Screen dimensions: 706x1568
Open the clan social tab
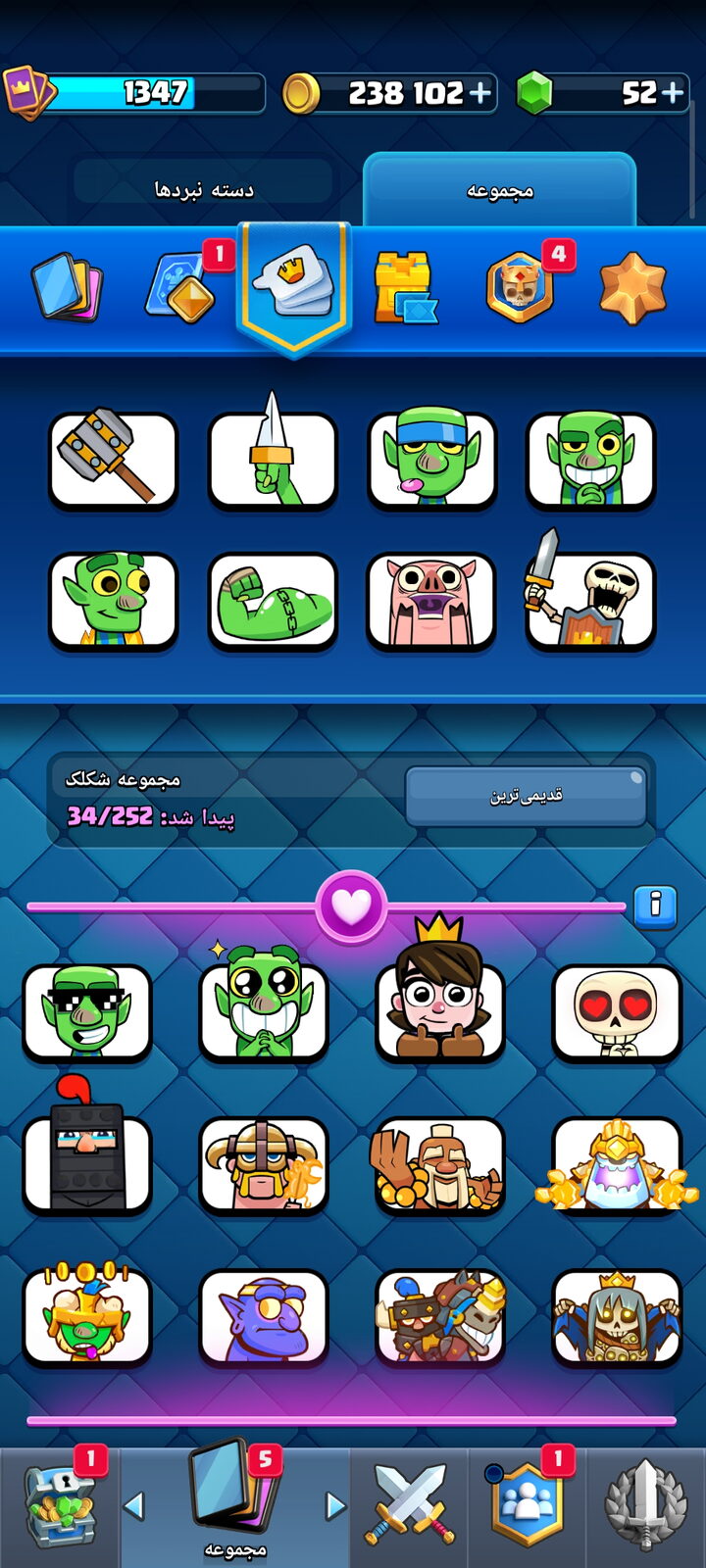click(528, 1507)
